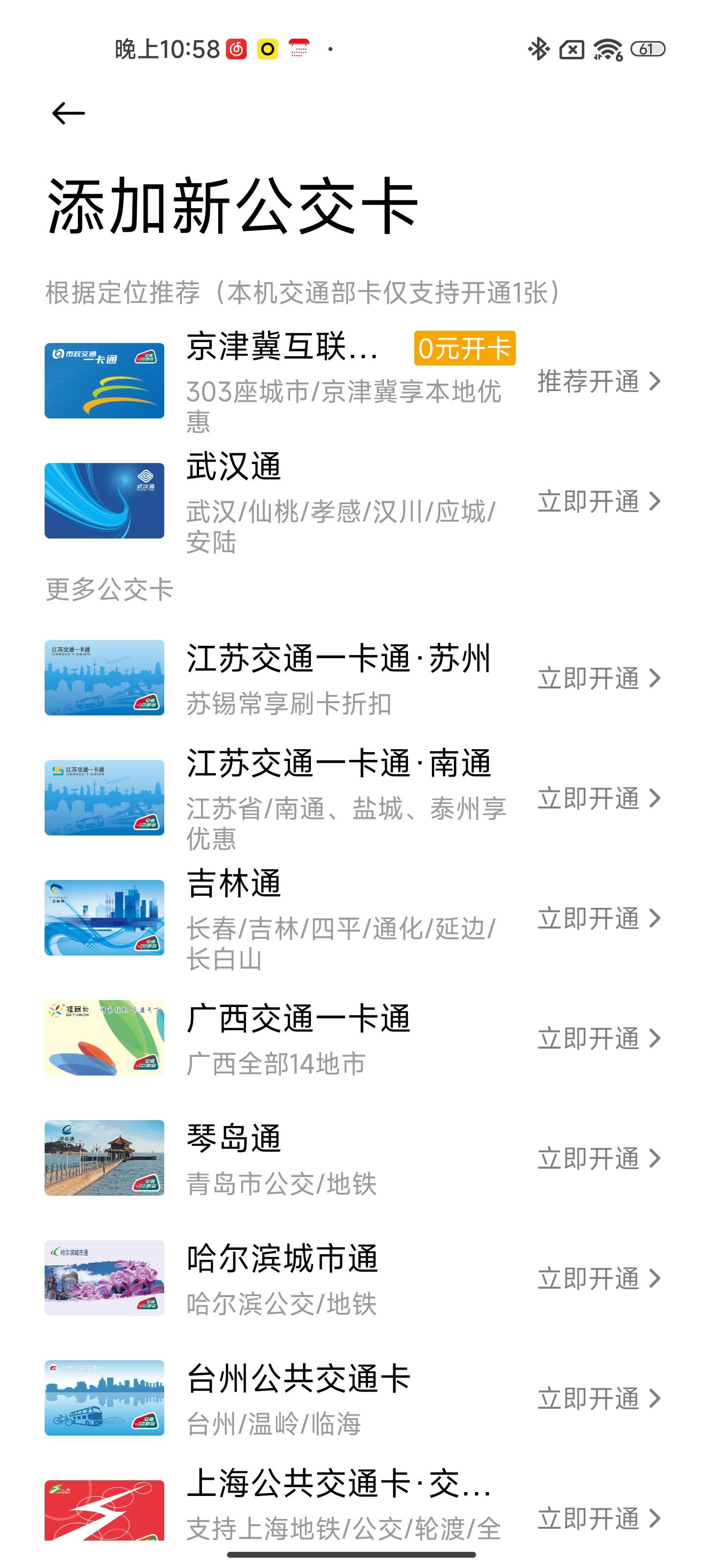The width and height of the screenshot is (706, 1568).
Task: Tap the 广西交通一卡通 card image
Action: click(103, 1041)
